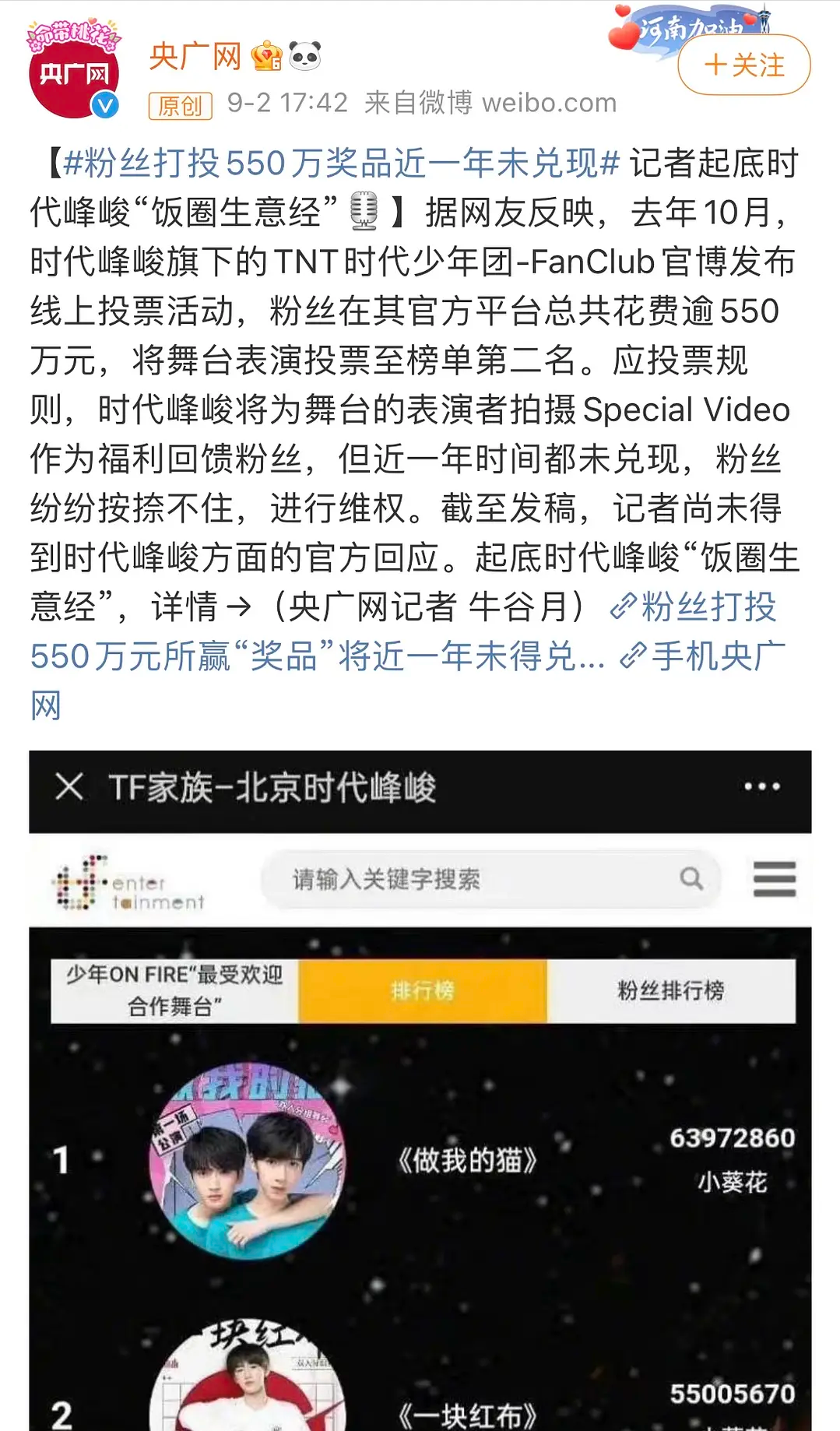This screenshot has width=840, height=1431.
Task: Open hashtag 粉丝打投550万奖品近一年未兑现
Action: tap(341, 163)
